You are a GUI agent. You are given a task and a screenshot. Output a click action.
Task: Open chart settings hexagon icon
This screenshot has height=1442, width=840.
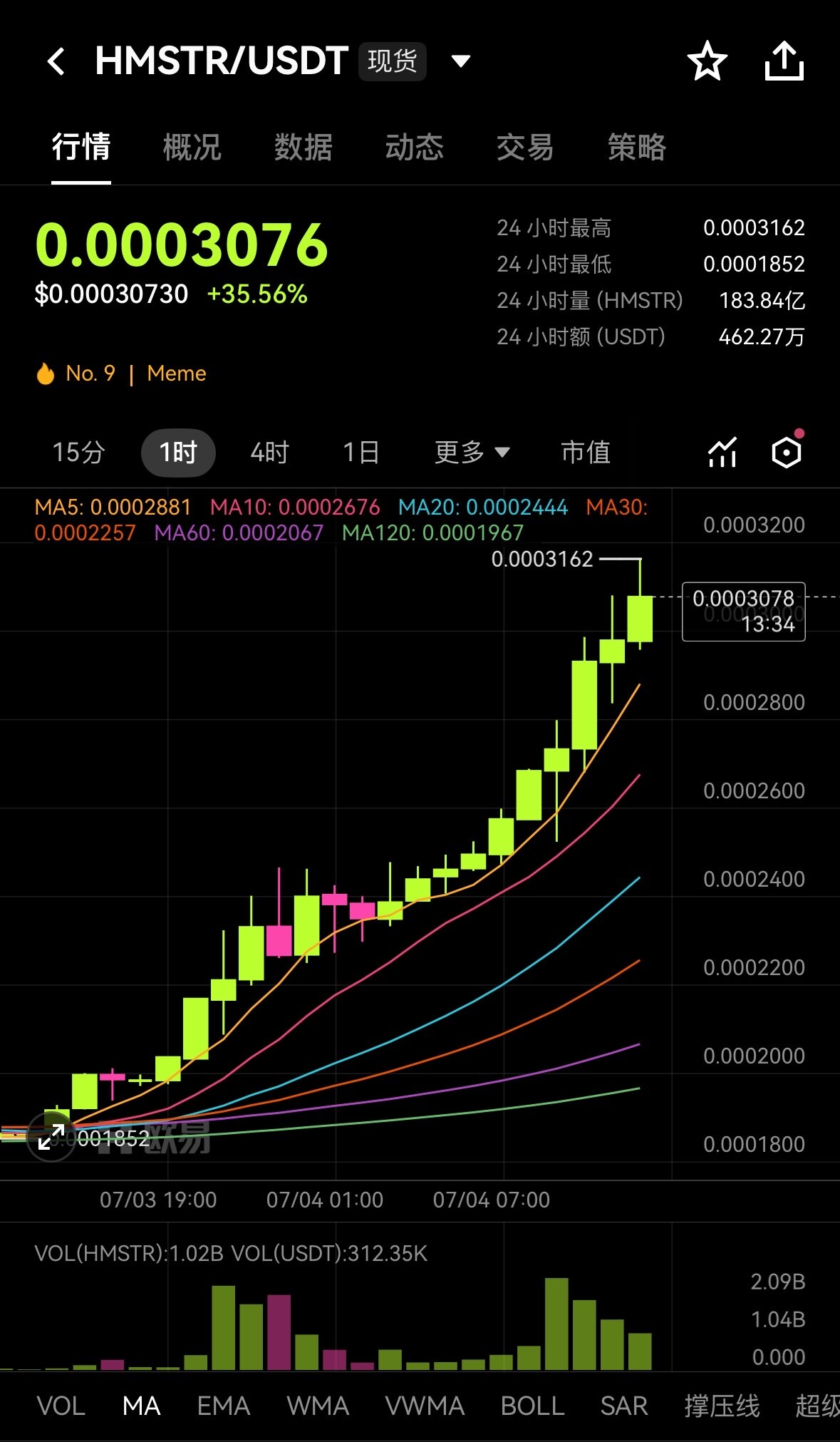(787, 453)
